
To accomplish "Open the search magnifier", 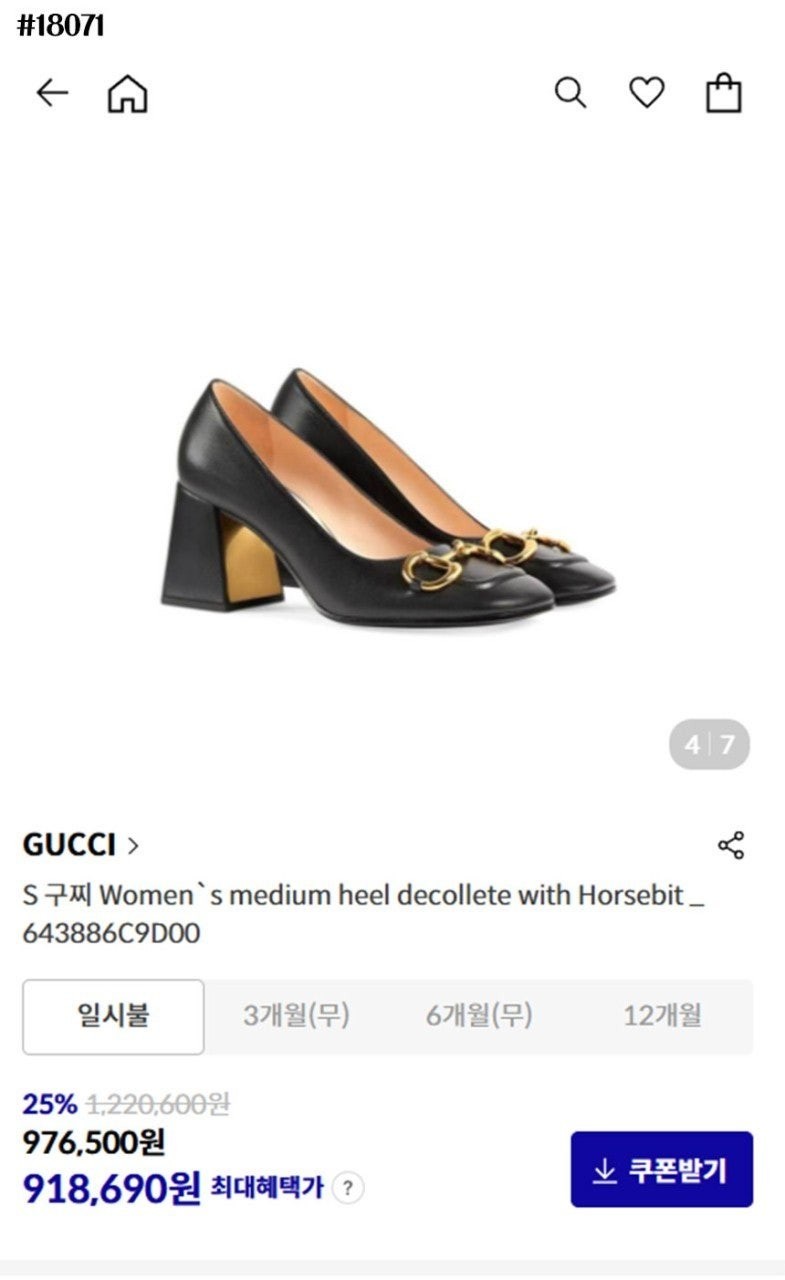I will (x=570, y=93).
